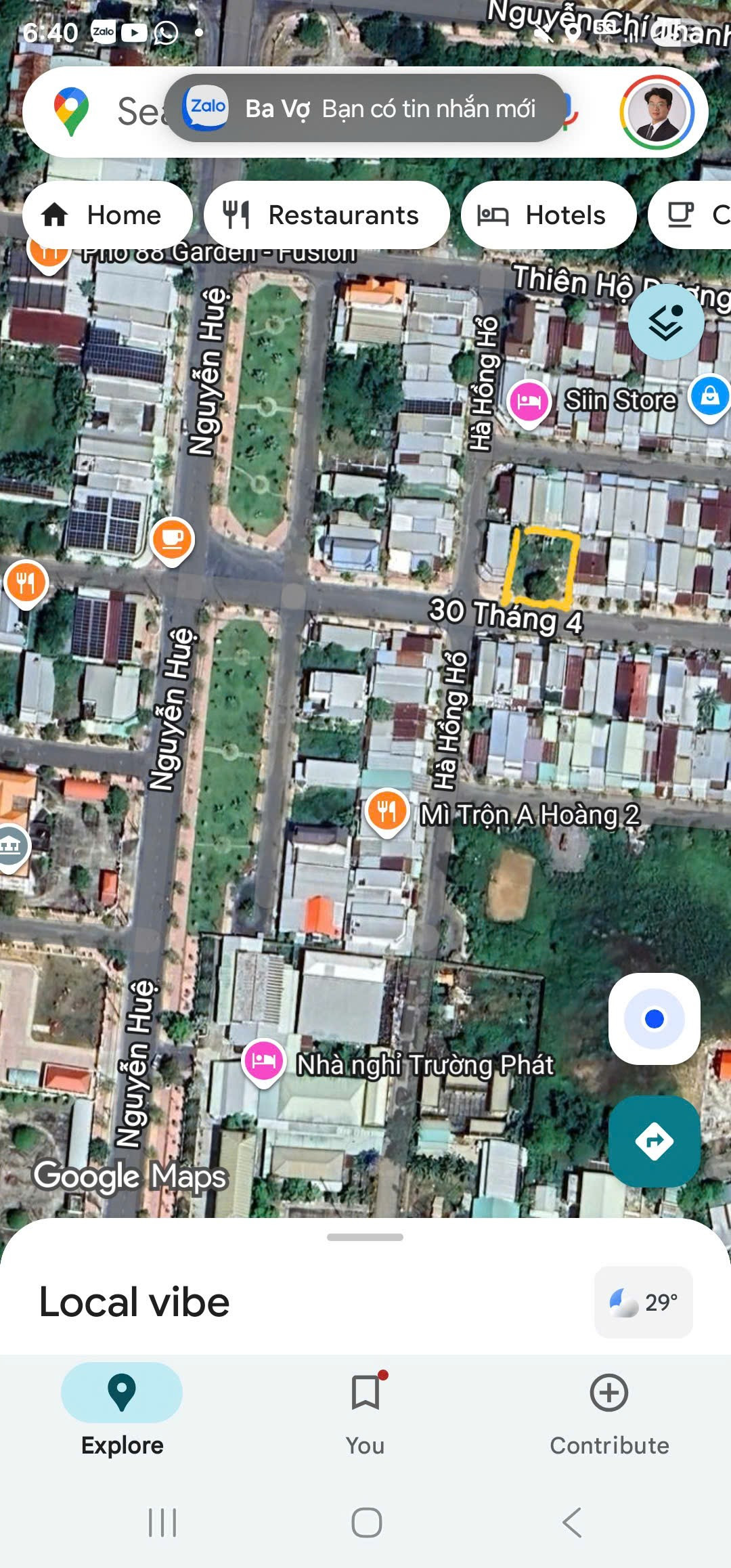Image resolution: width=731 pixels, height=1568 pixels.
Task: Expand the Local vibe sheet handle
Action: click(x=365, y=1237)
